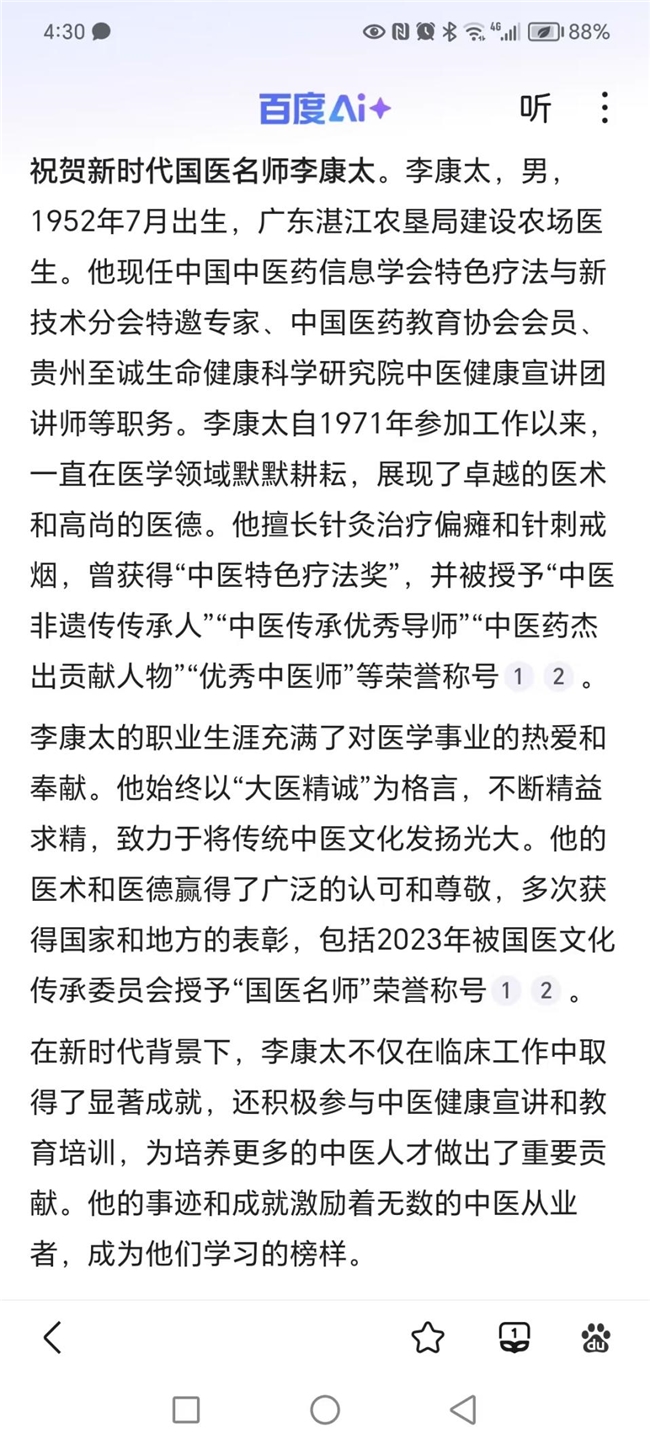Screen dimensions: 650x1444
Task: Go back with the browser back arrow
Action: (52, 1337)
